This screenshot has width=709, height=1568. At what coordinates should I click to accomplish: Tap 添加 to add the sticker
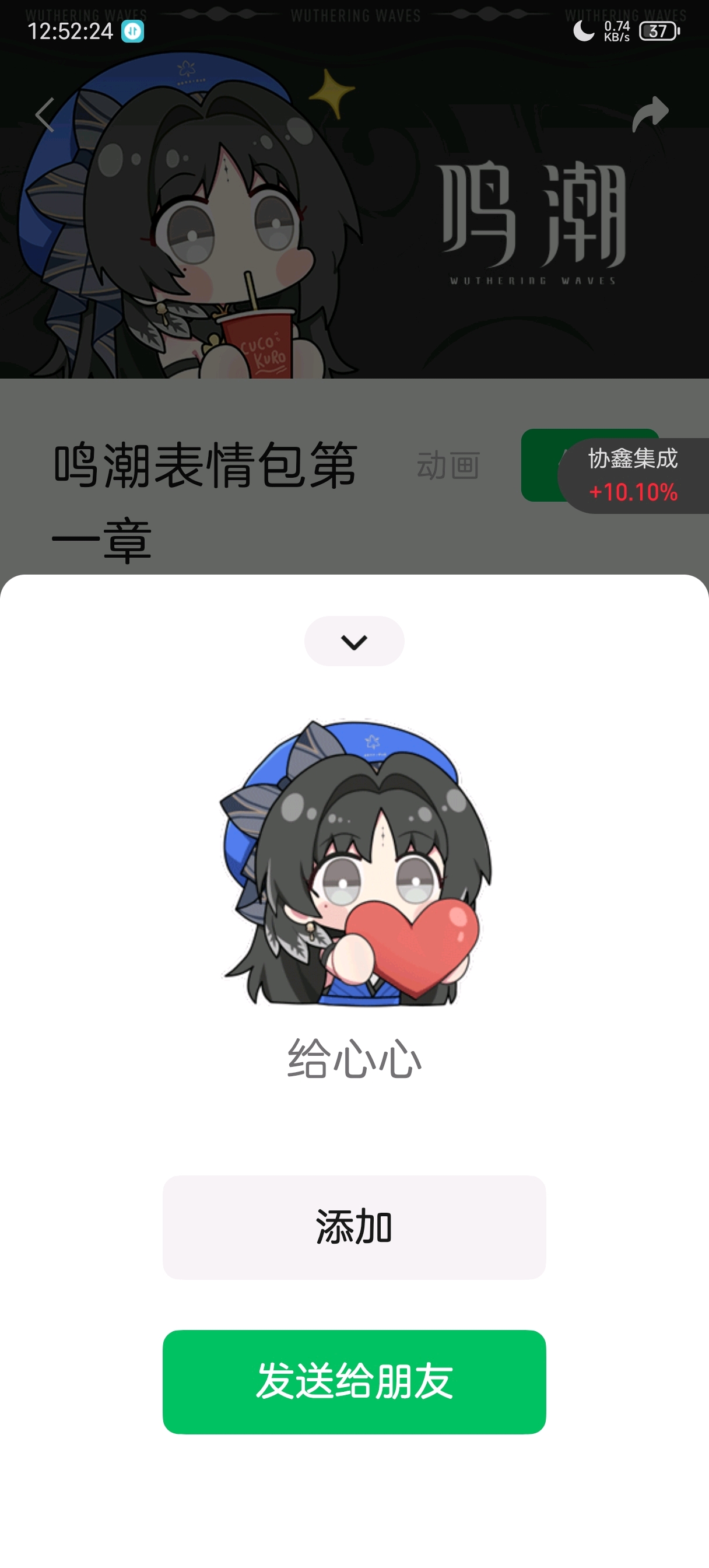(x=354, y=1227)
